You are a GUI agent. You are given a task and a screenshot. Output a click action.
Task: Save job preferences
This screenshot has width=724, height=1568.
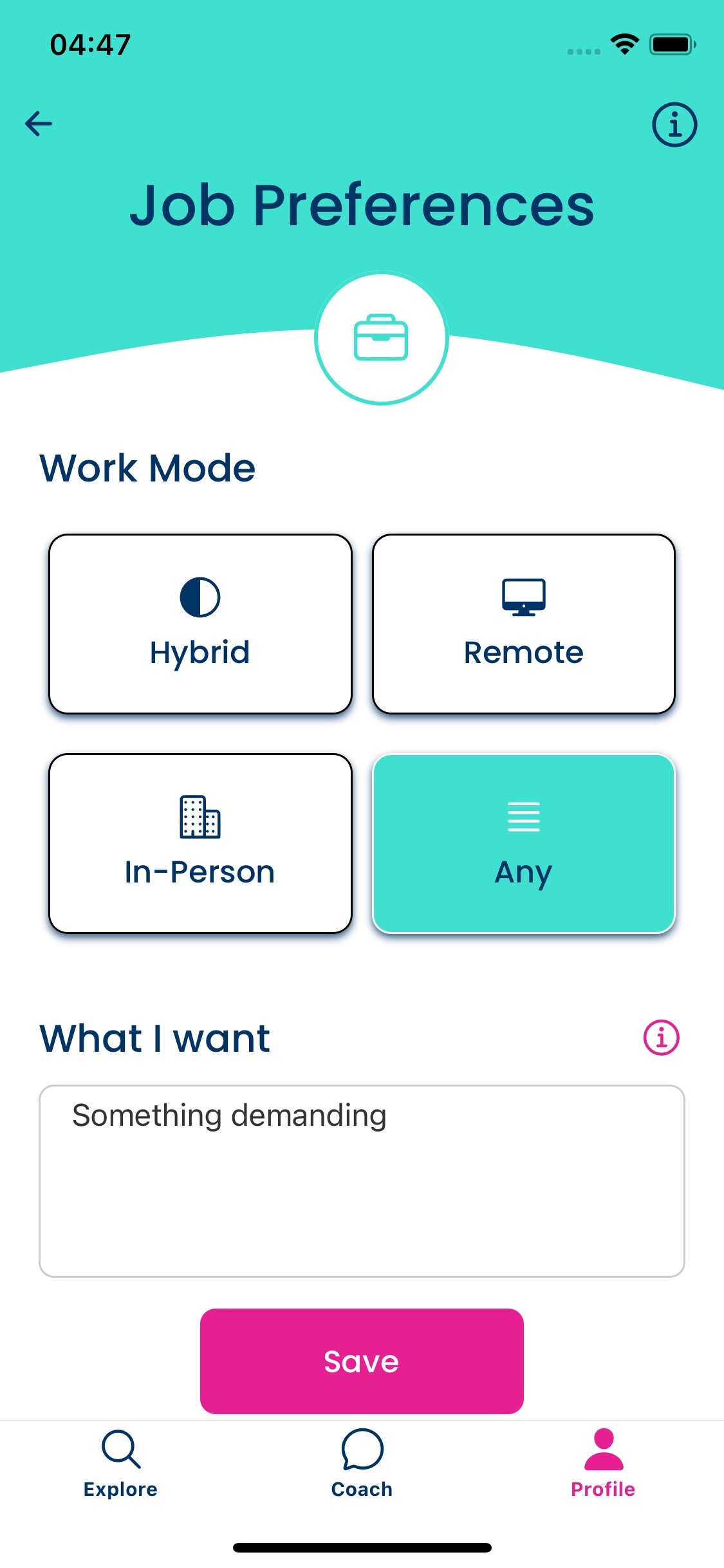click(x=362, y=1361)
